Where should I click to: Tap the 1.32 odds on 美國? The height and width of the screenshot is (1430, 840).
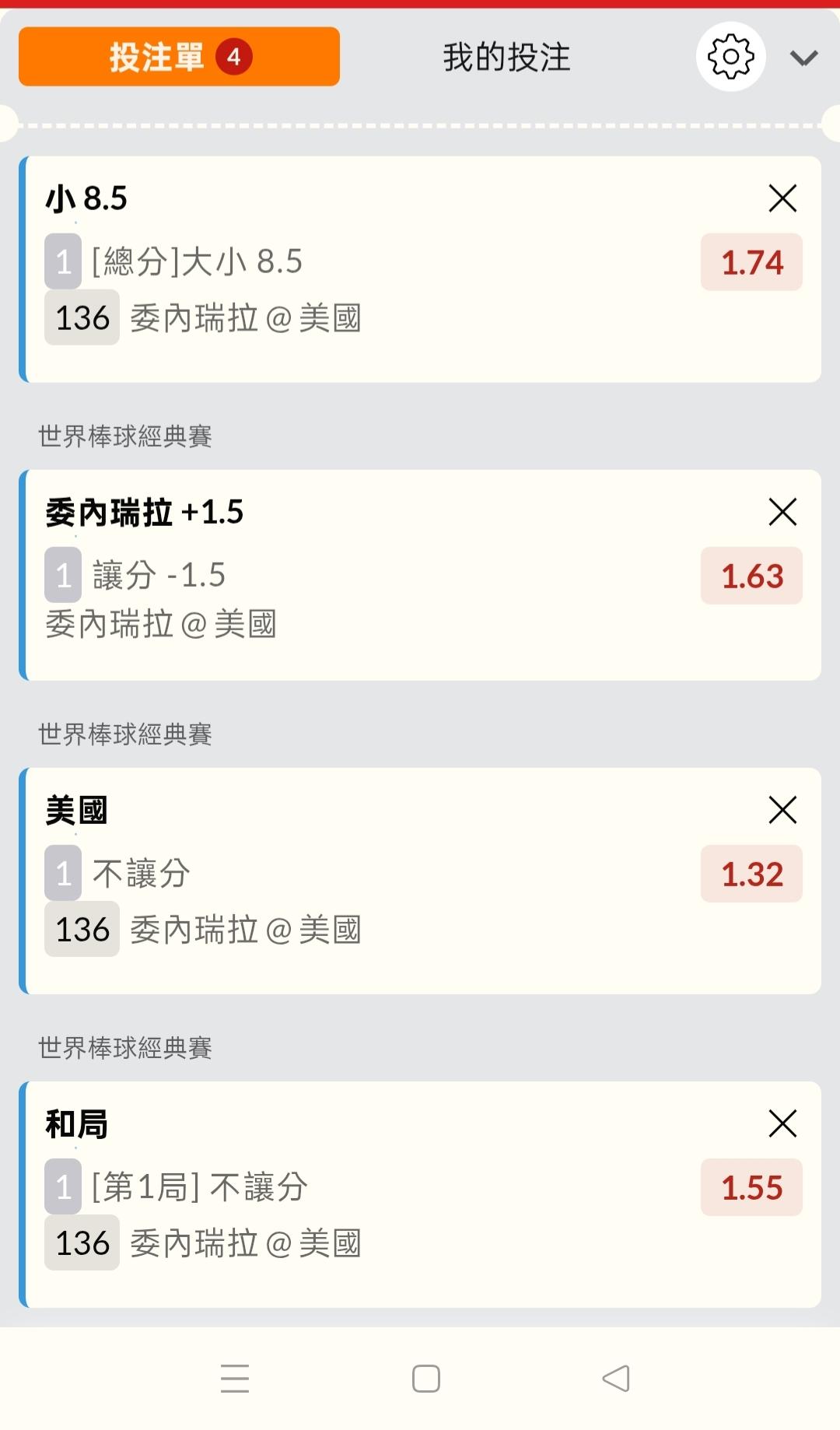pyautogui.click(x=751, y=874)
